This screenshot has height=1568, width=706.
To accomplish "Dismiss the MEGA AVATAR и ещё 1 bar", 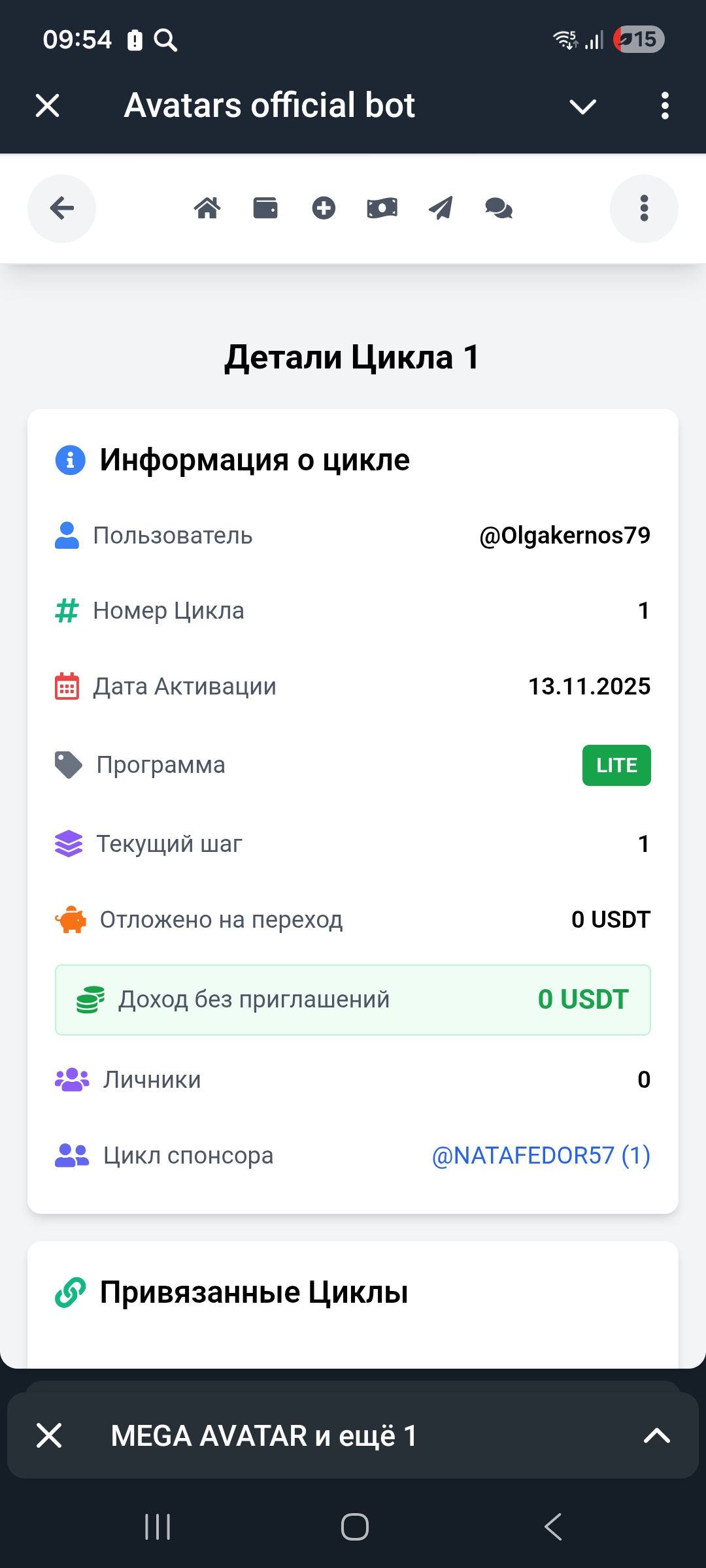I will click(49, 1435).
